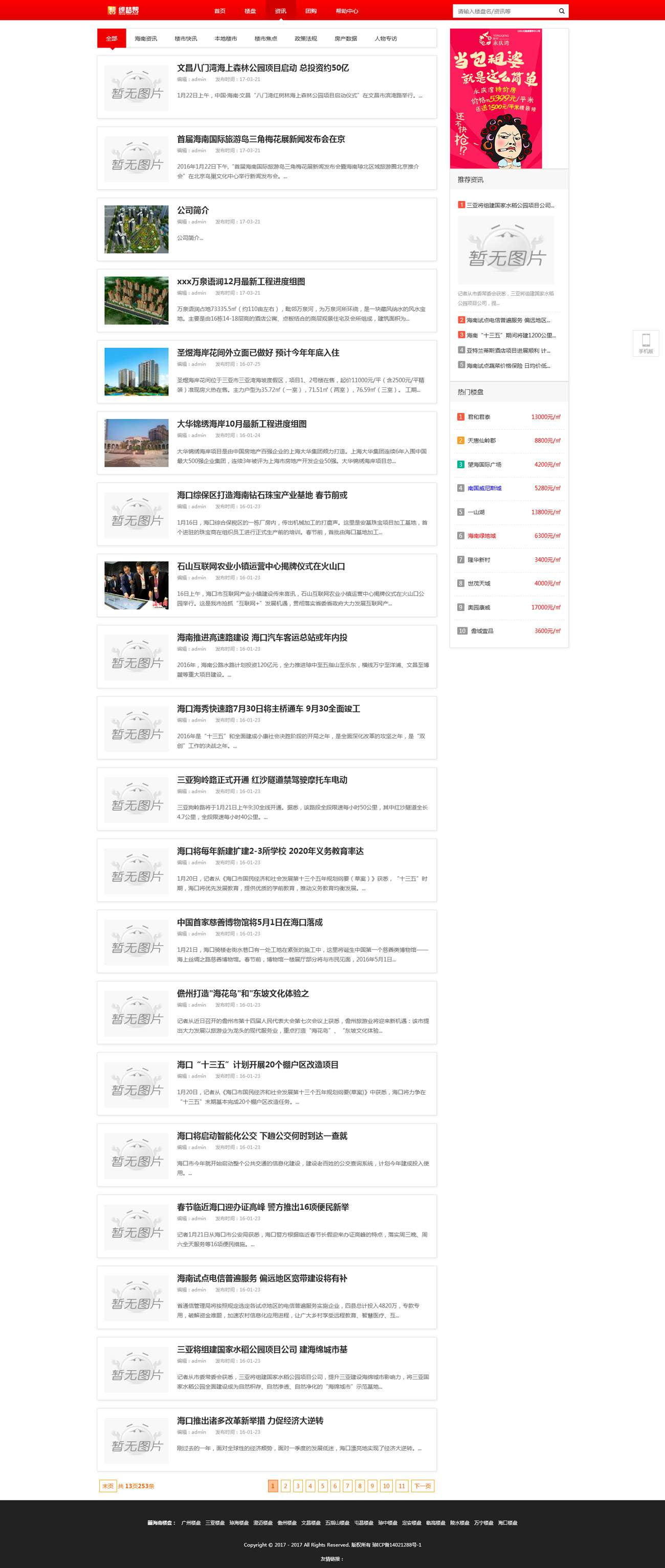The image size is (665, 1568).
Task: Switch to the 政策法规 tab
Action: pyautogui.click(x=305, y=38)
